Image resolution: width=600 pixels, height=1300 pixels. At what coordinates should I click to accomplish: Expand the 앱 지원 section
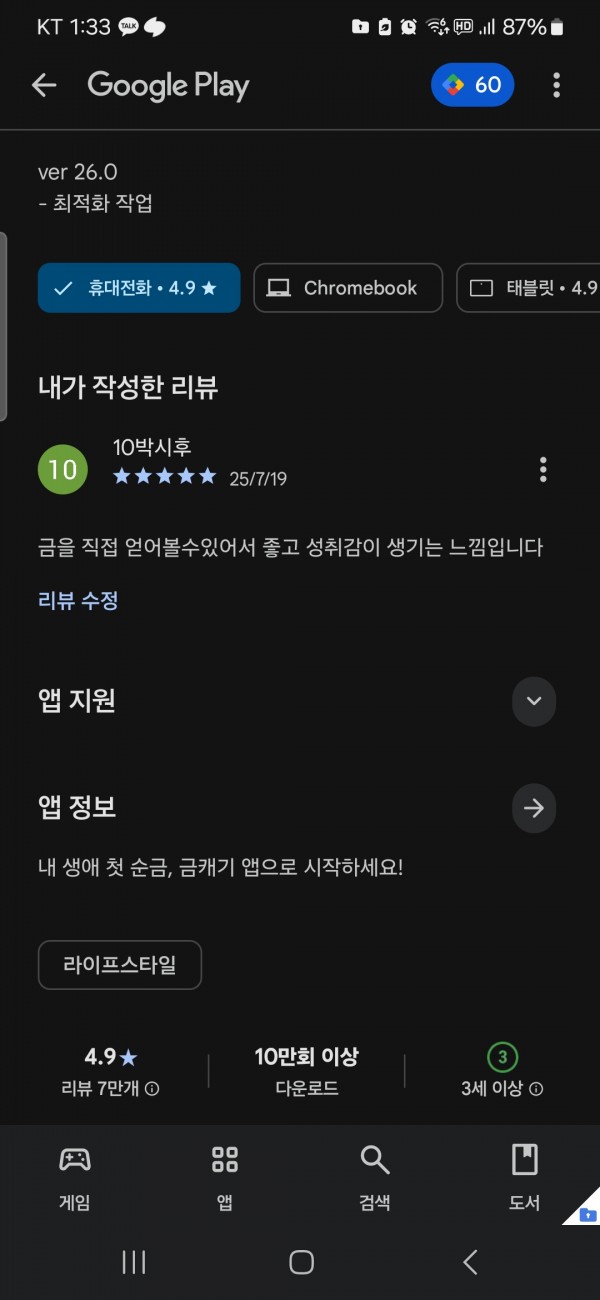[x=534, y=701]
